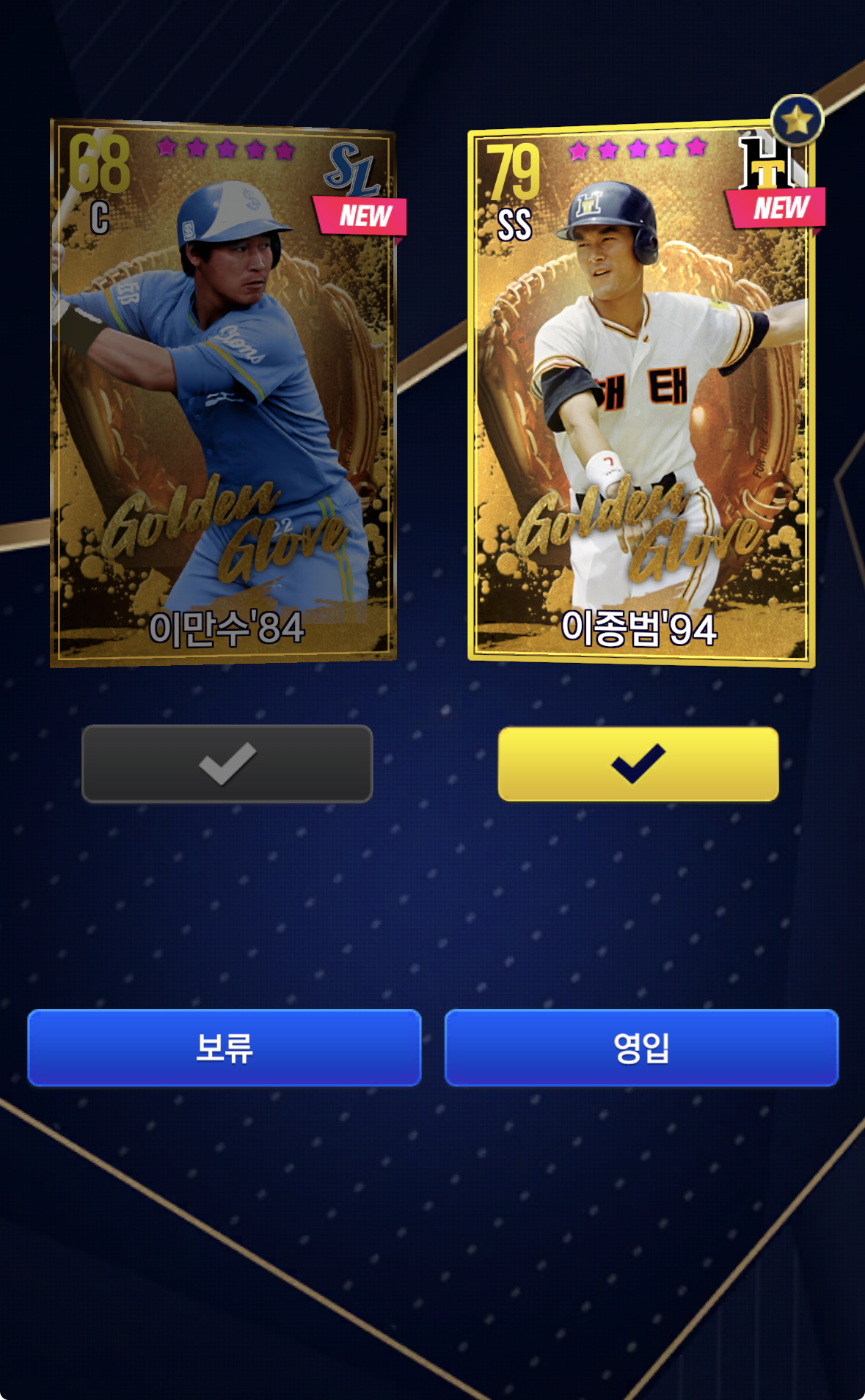
Task: Open the 이종범'94 player card
Action: 641,395
